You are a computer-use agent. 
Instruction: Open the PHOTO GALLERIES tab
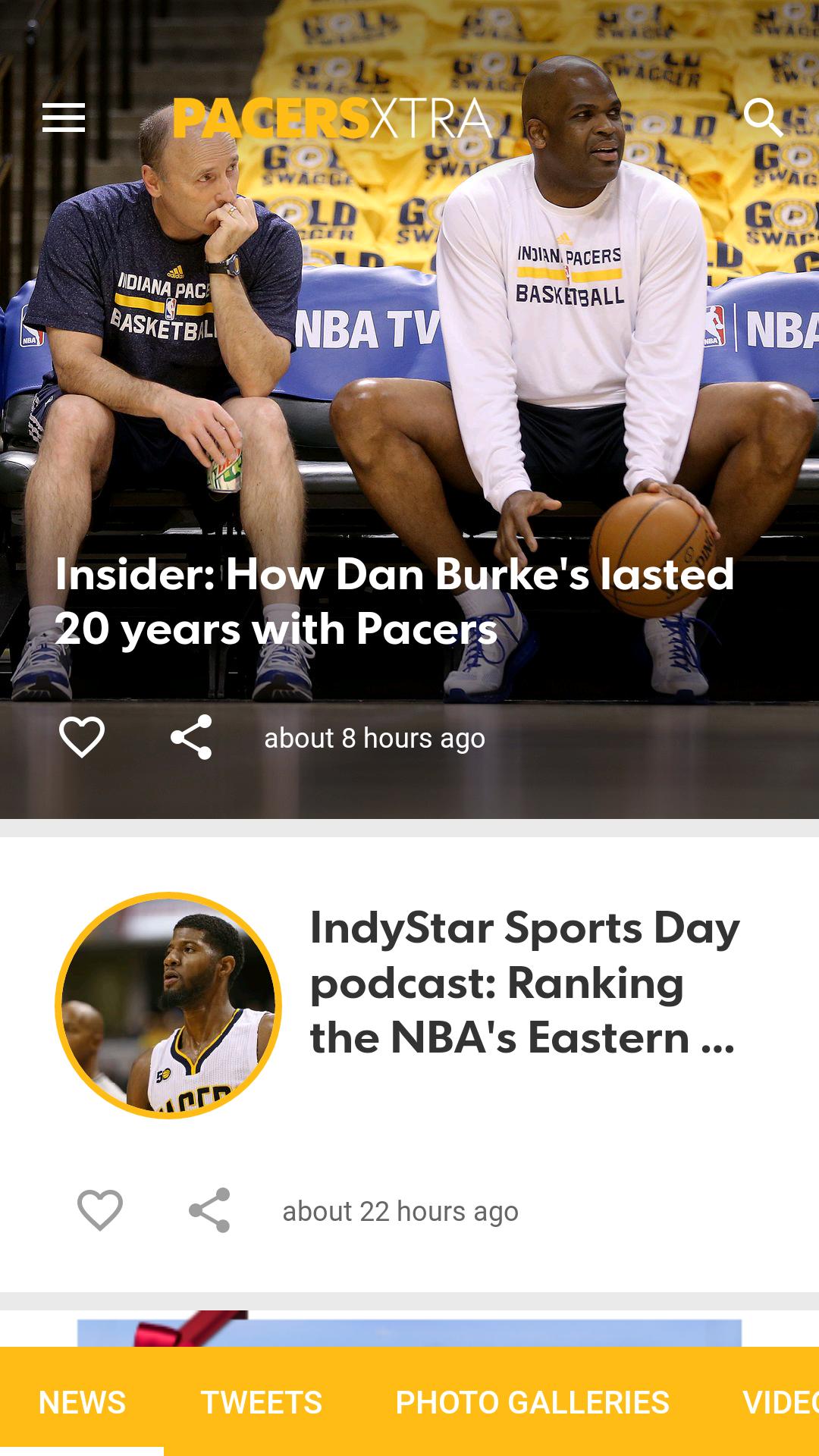tap(533, 1402)
